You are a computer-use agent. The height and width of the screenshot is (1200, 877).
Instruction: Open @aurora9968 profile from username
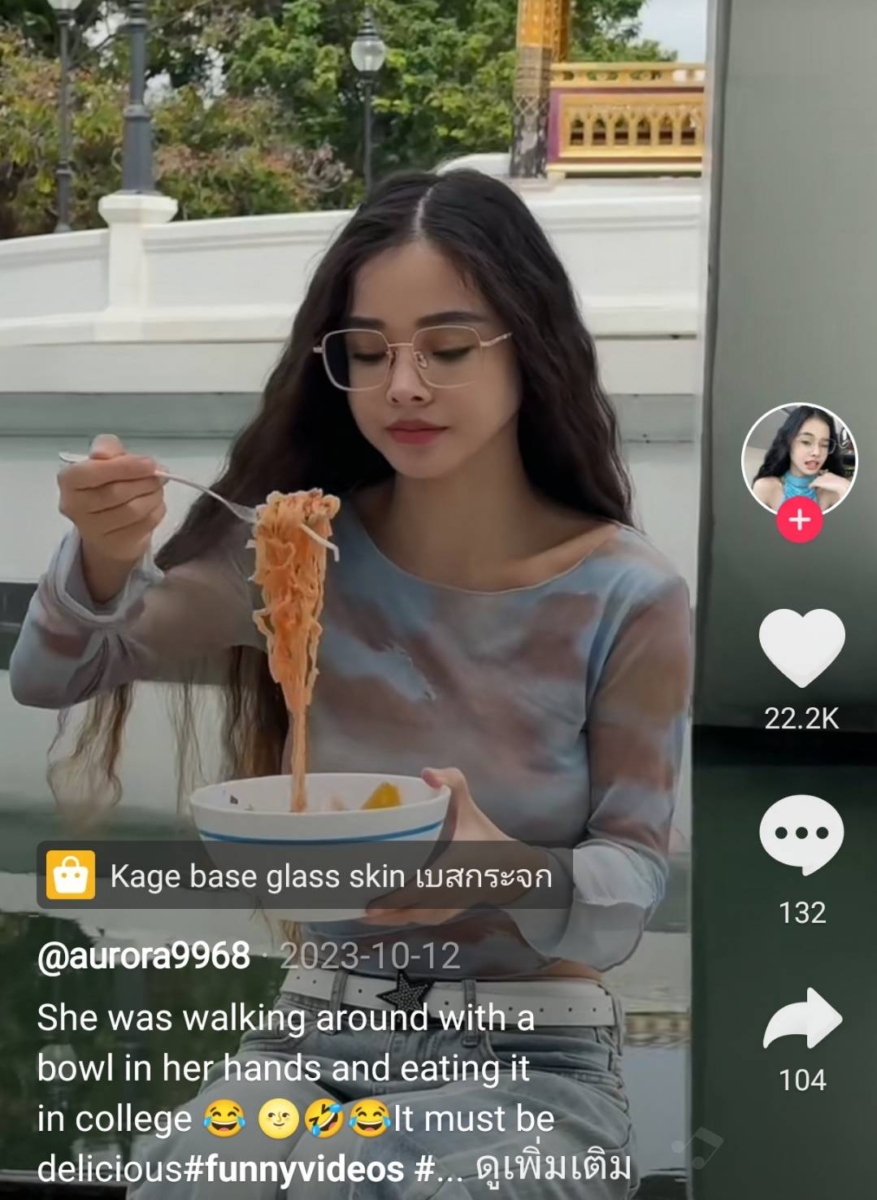[143, 957]
